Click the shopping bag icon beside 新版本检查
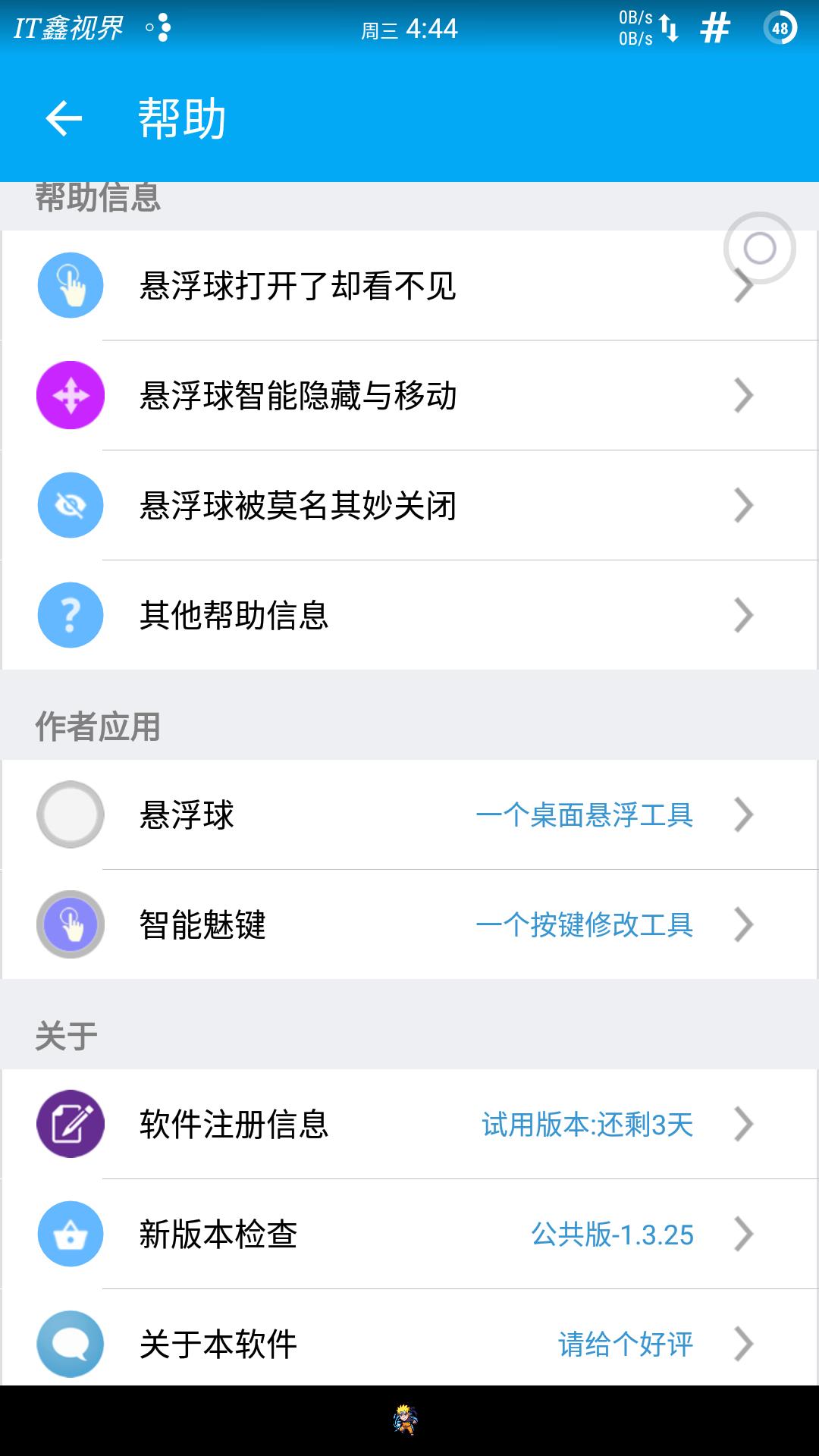Image resolution: width=819 pixels, height=1456 pixels. [71, 1235]
